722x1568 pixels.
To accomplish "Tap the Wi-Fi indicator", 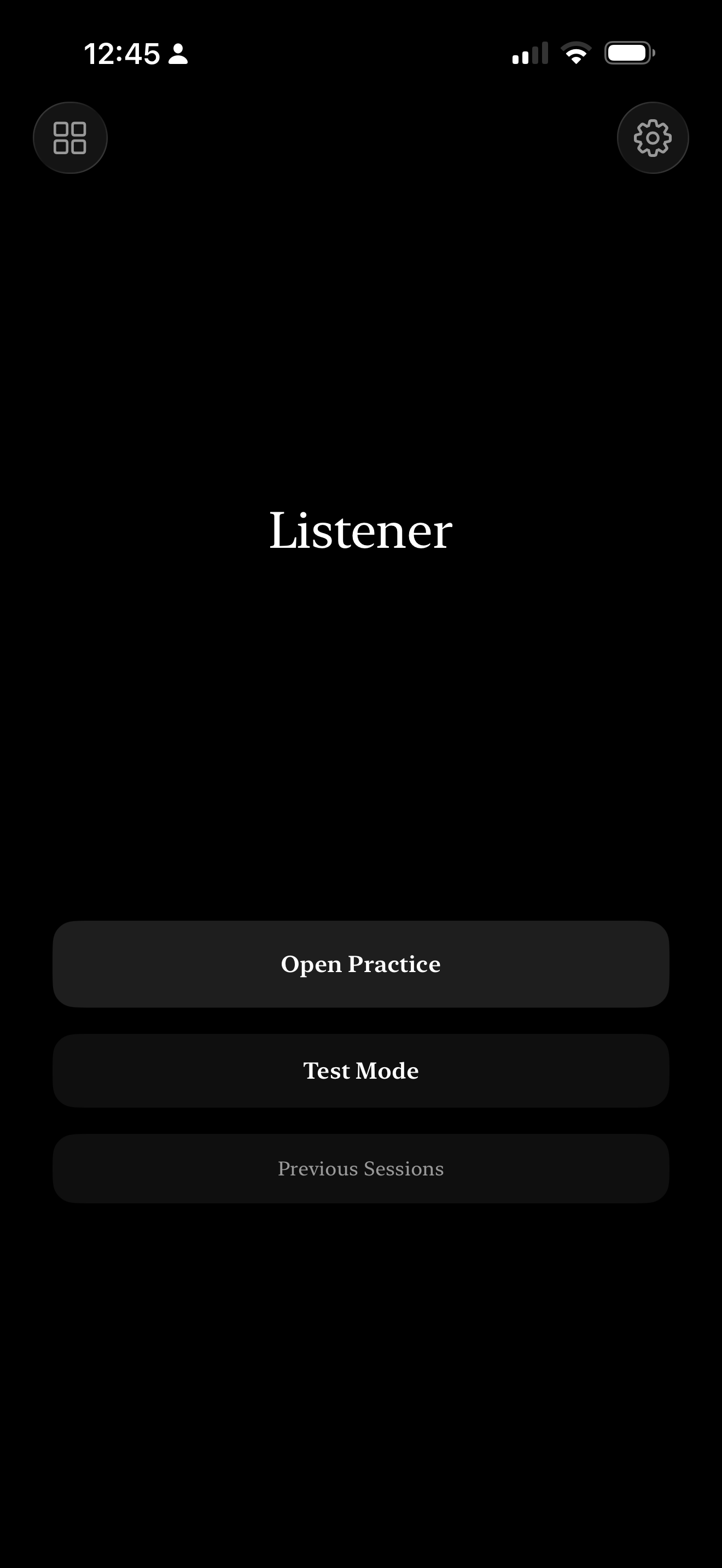I will pos(575,54).
